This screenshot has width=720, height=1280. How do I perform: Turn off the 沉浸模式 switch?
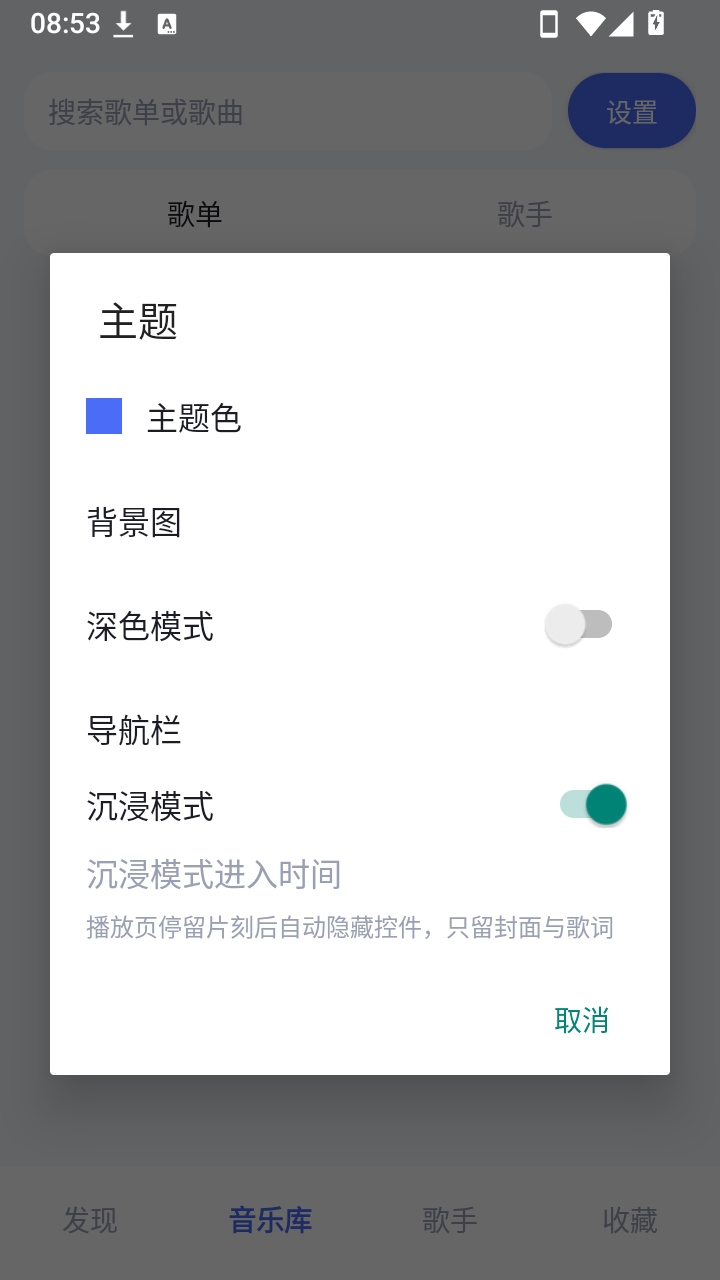coord(593,804)
